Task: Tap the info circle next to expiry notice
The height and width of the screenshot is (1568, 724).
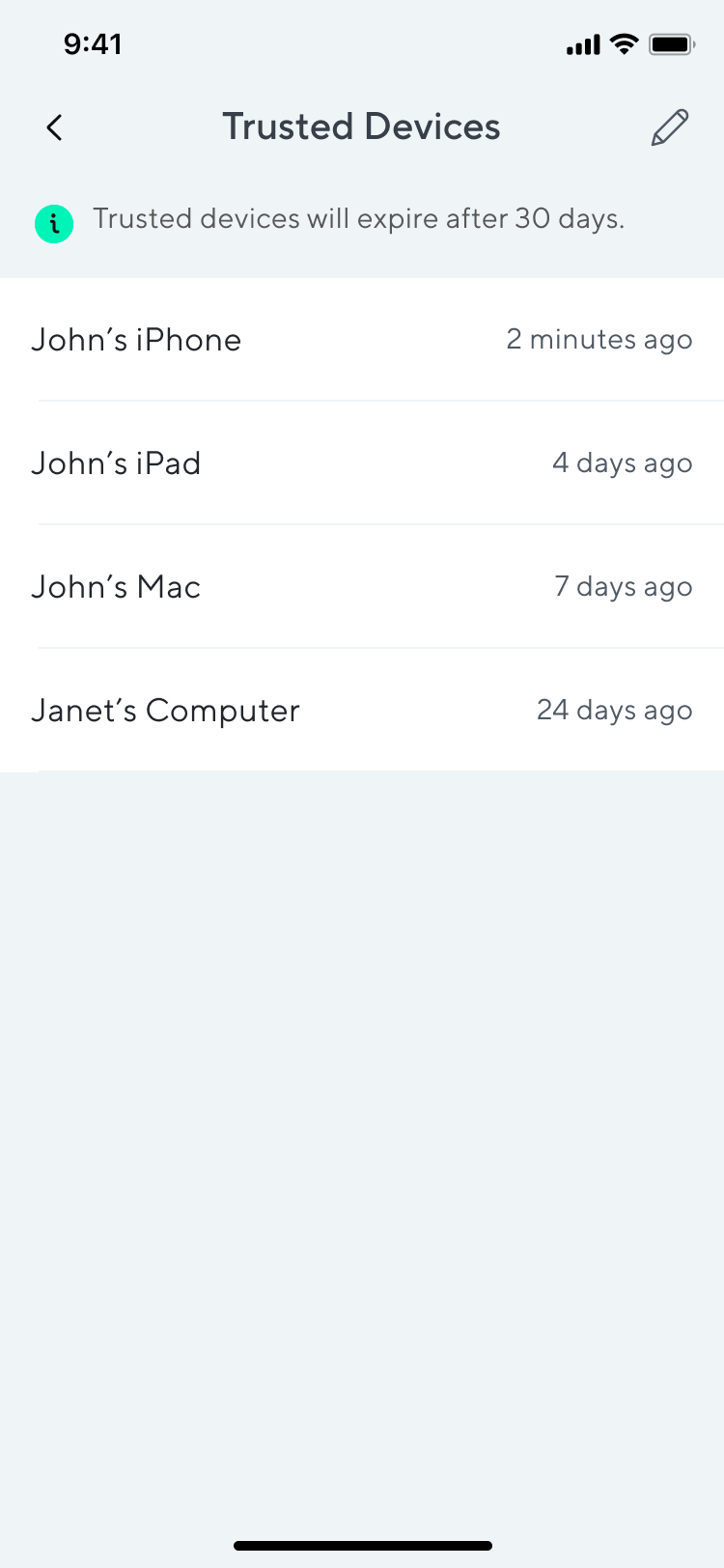Action: (x=54, y=223)
